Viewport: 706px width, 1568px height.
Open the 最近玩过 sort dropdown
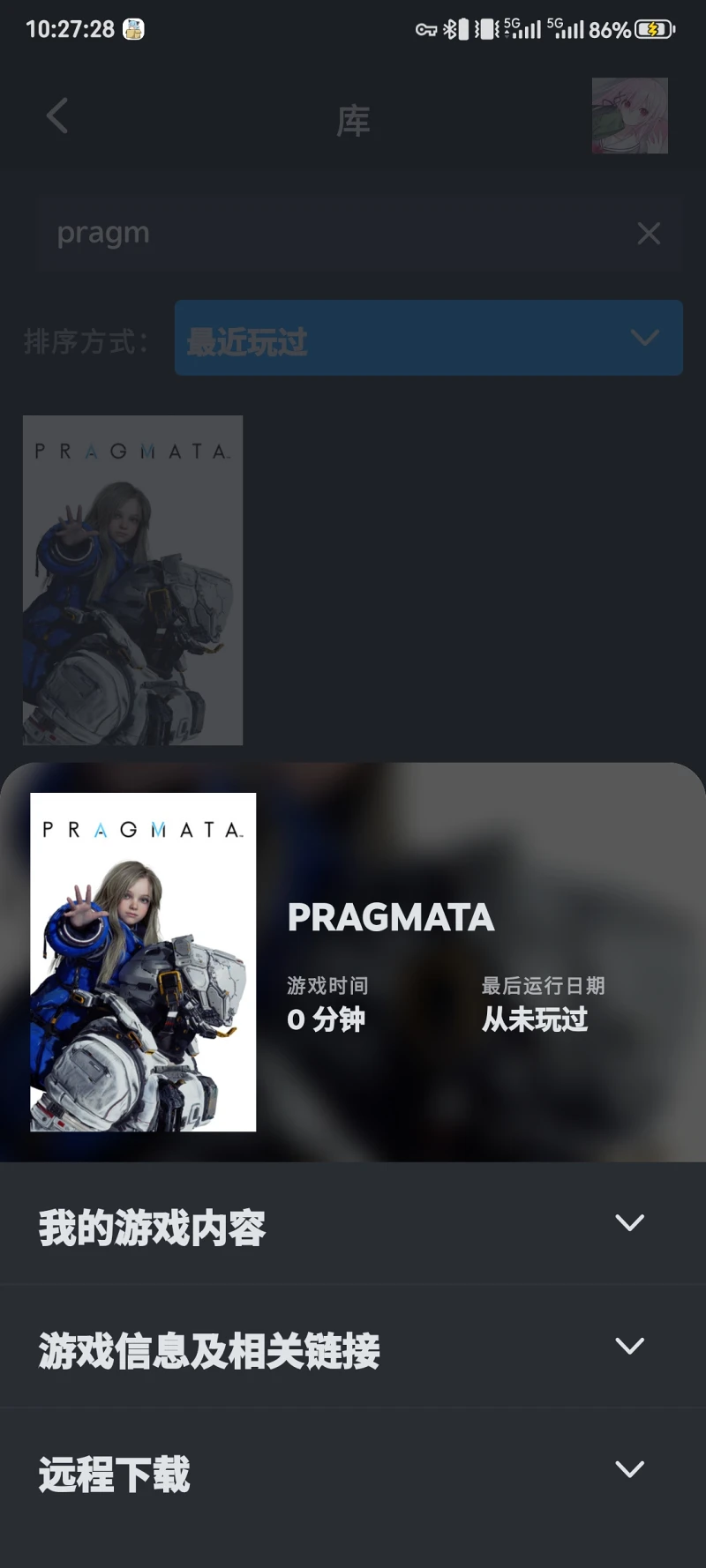428,339
